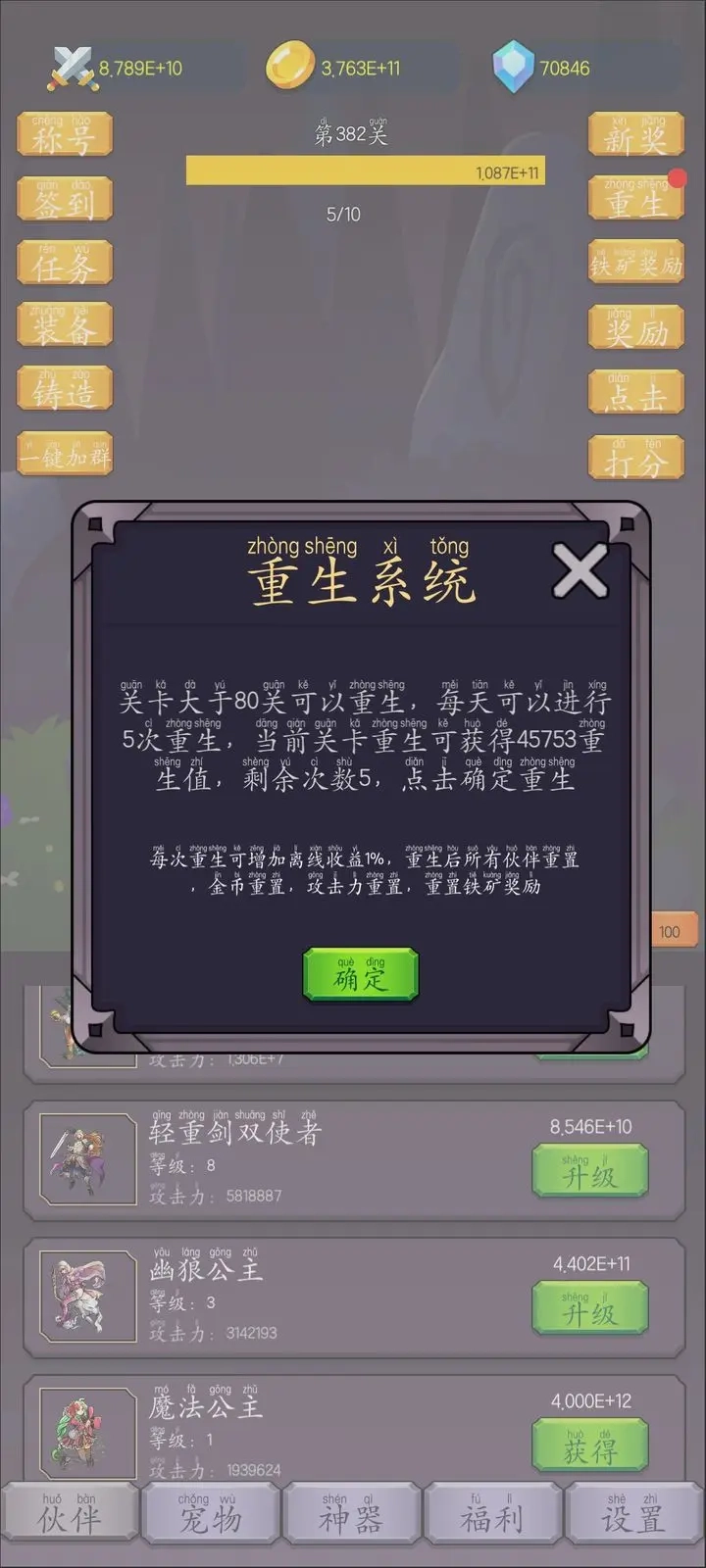Open the 任务 button
706x1568 pixels.
click(x=65, y=263)
